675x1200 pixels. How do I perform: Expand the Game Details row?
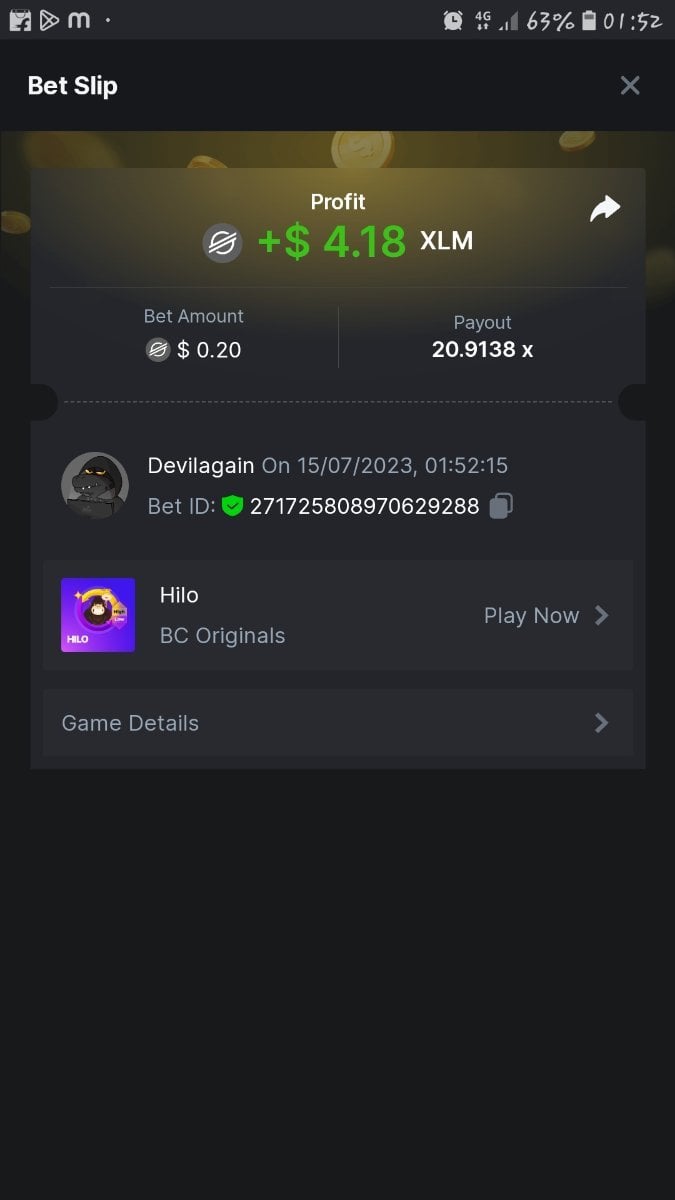338,723
